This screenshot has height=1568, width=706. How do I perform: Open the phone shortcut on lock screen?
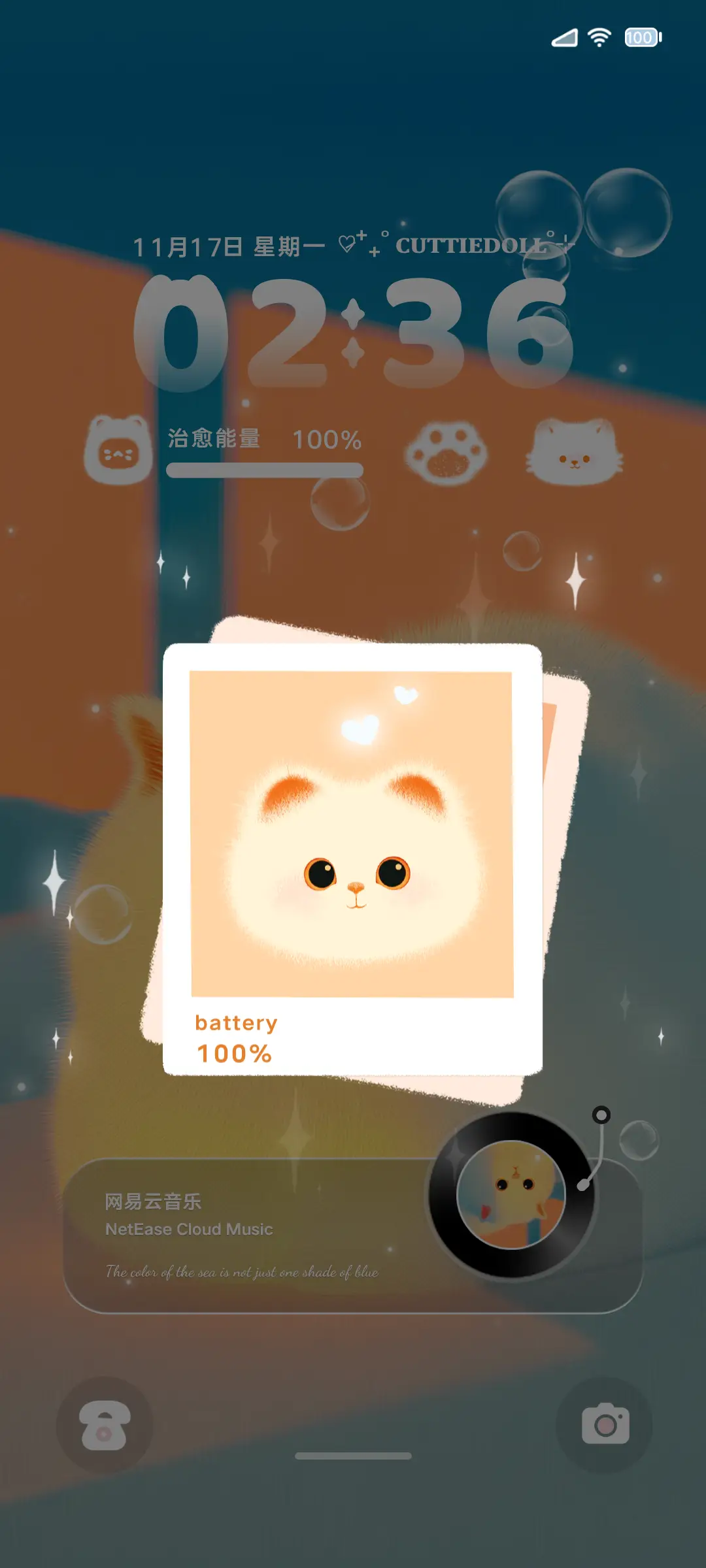coord(105,1424)
